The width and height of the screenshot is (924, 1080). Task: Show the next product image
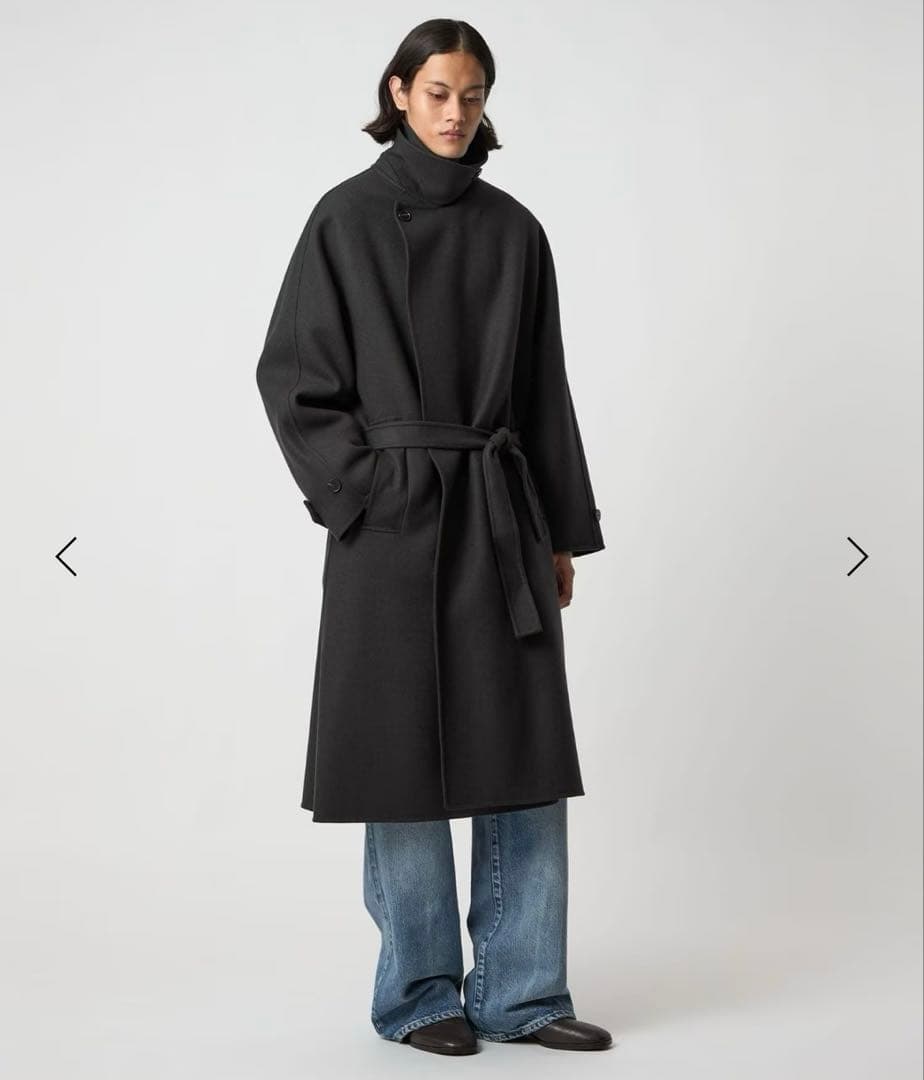tap(857, 557)
